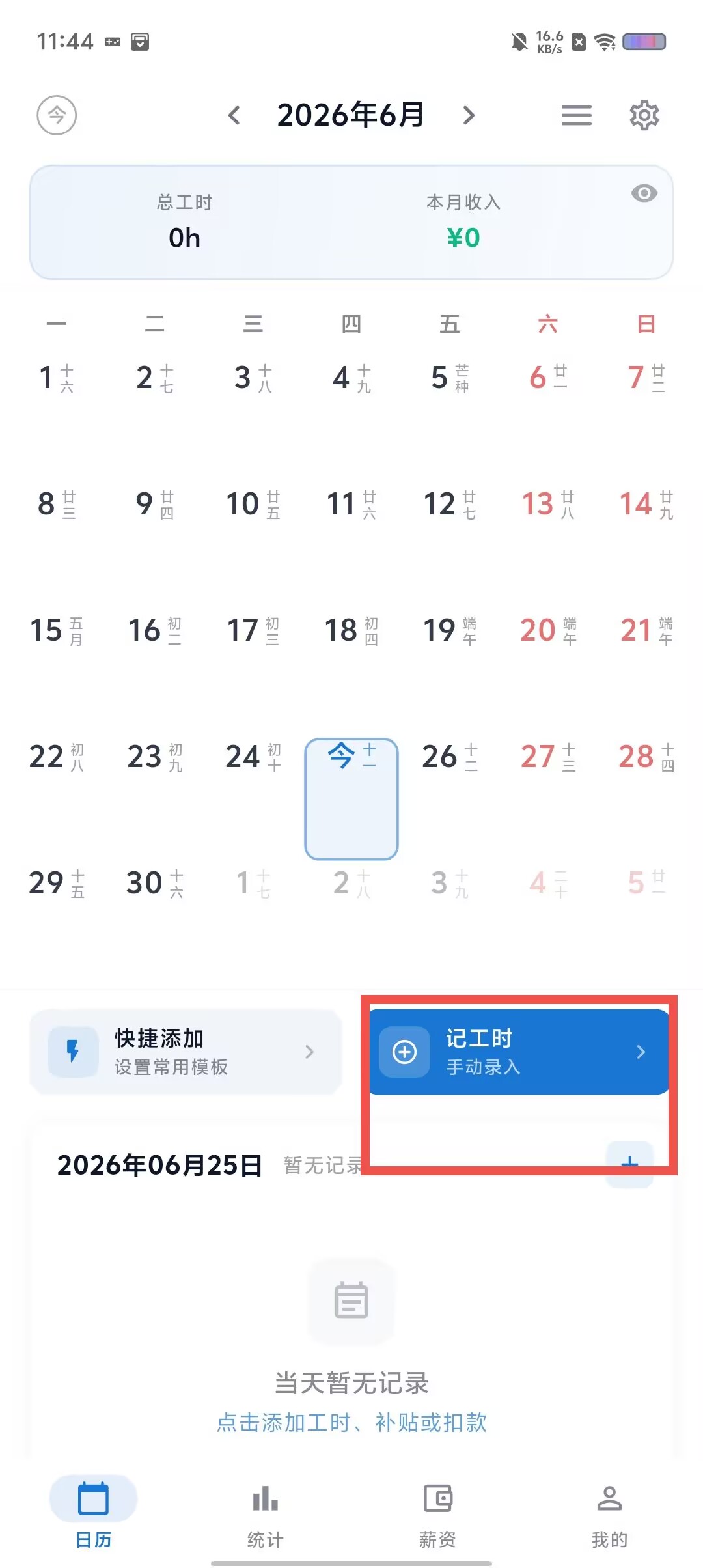This screenshot has height=1568, width=703.
Task: Open the list view menu icon
Action: tap(577, 115)
